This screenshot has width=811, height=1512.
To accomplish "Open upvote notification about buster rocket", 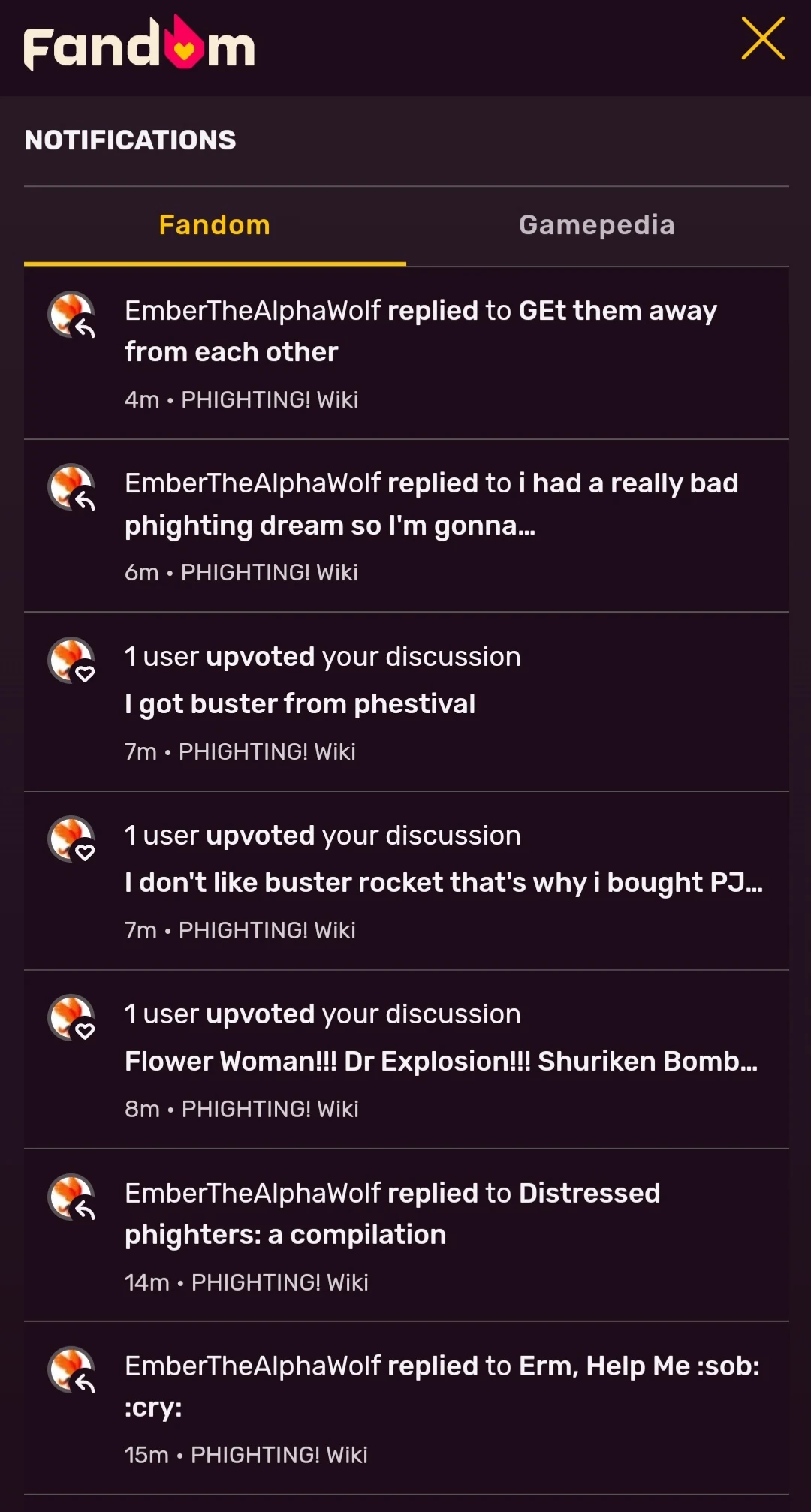I will point(443,882).
